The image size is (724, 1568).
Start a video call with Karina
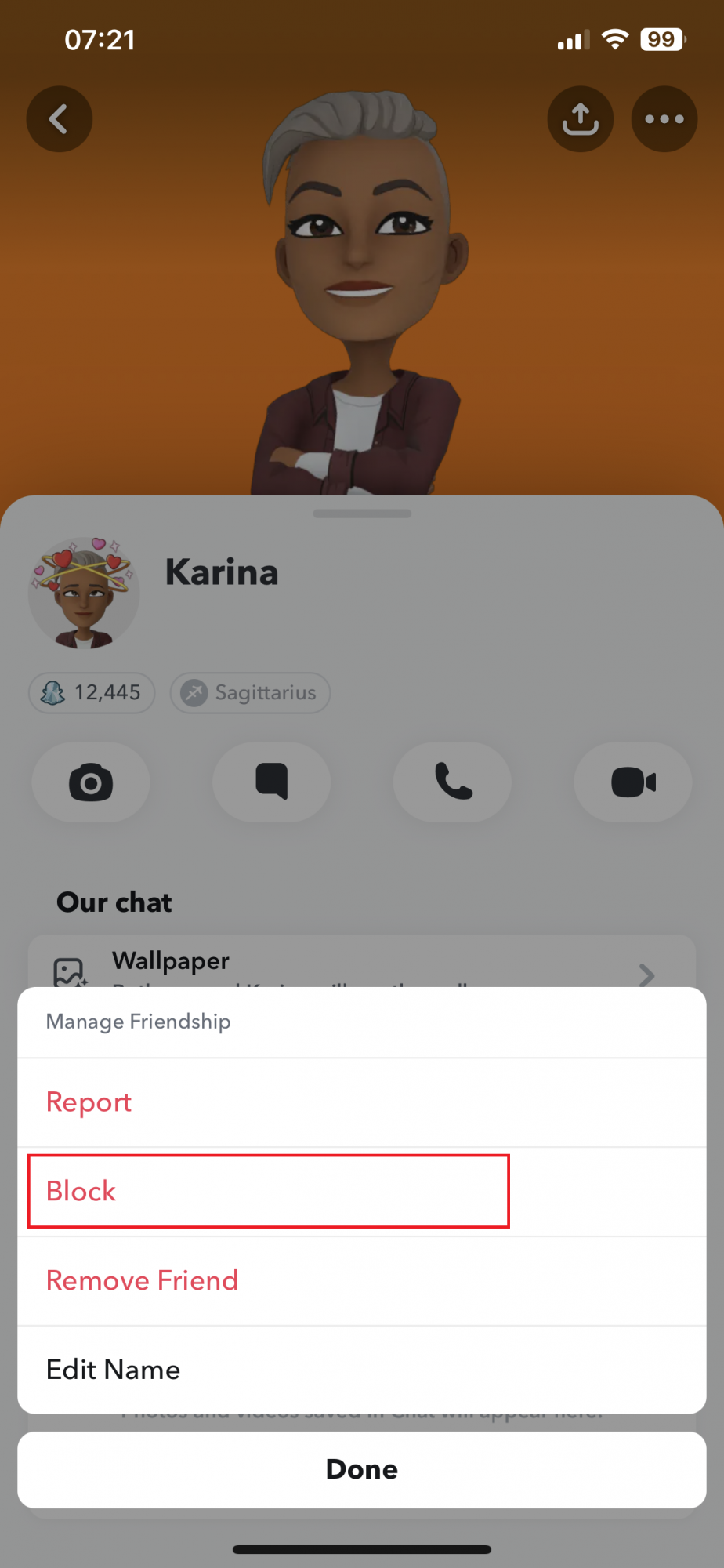(632, 782)
